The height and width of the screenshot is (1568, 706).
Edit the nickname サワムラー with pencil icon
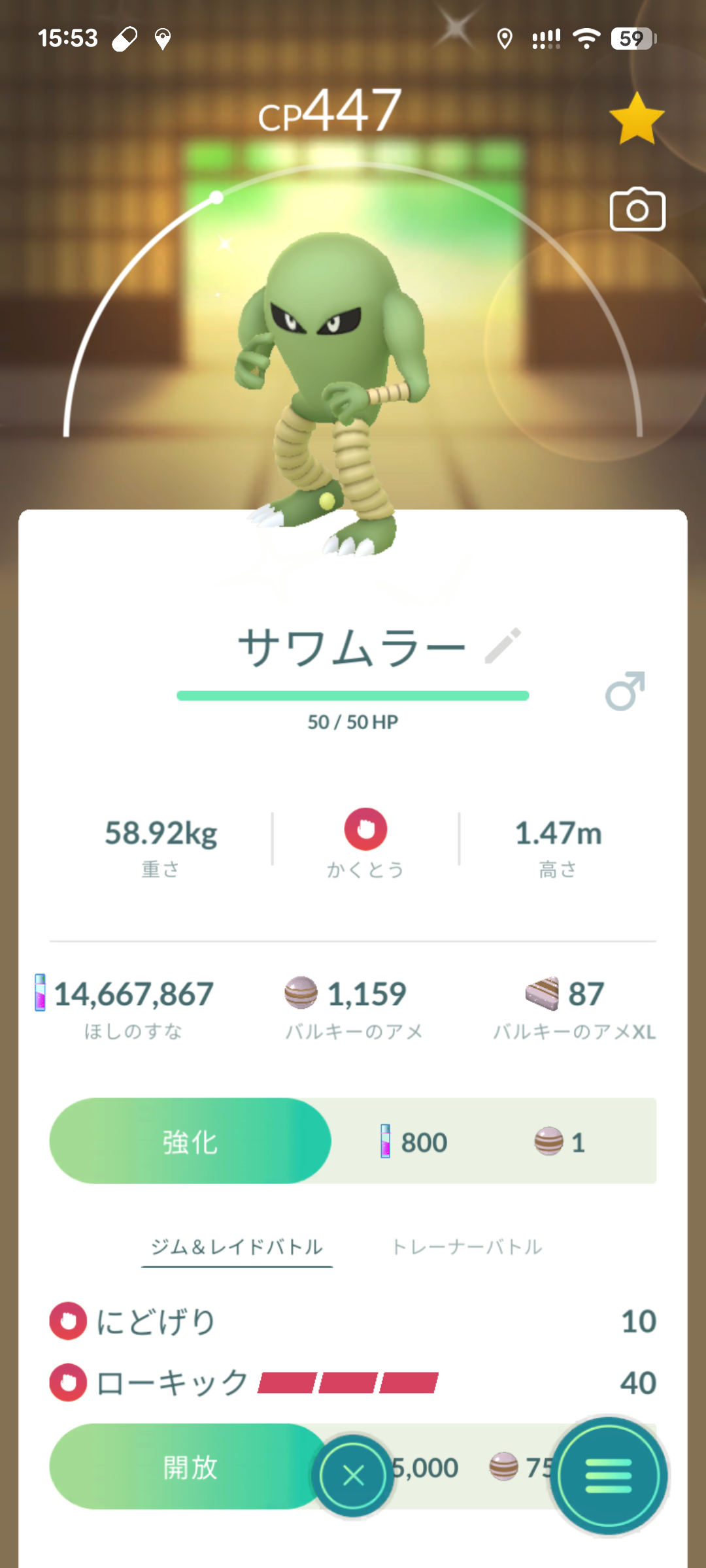503,646
